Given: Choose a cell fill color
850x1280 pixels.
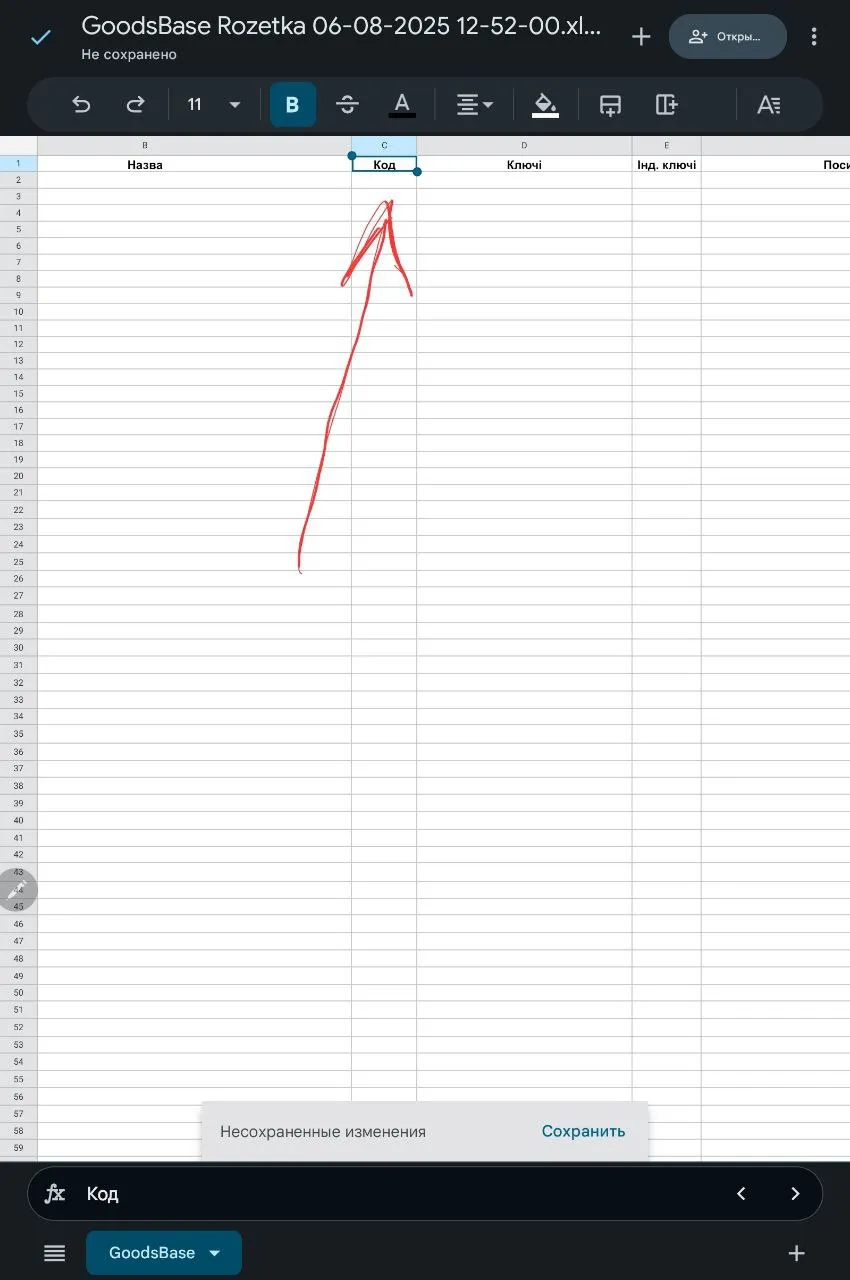Looking at the screenshot, I should [x=545, y=105].
